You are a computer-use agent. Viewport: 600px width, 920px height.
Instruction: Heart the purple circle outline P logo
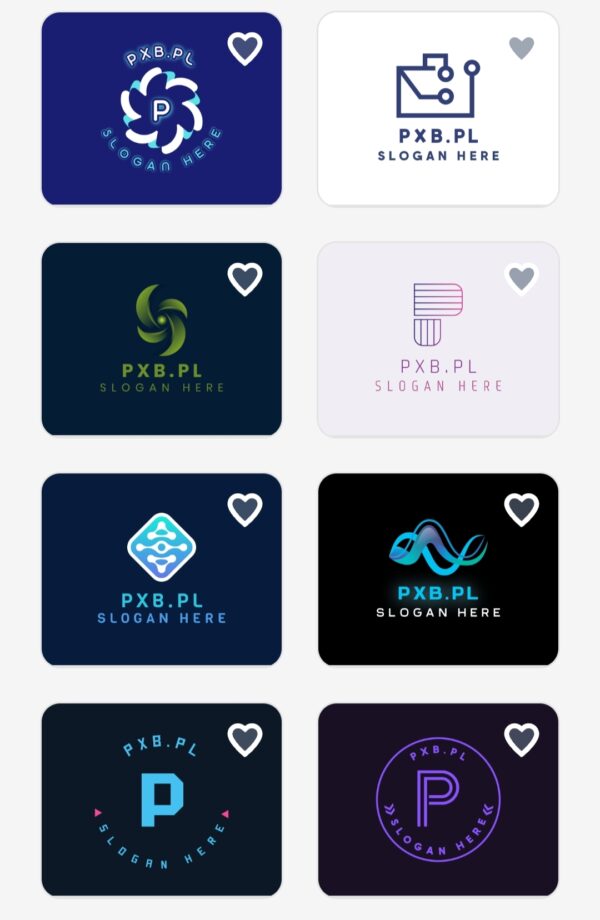(x=521, y=739)
